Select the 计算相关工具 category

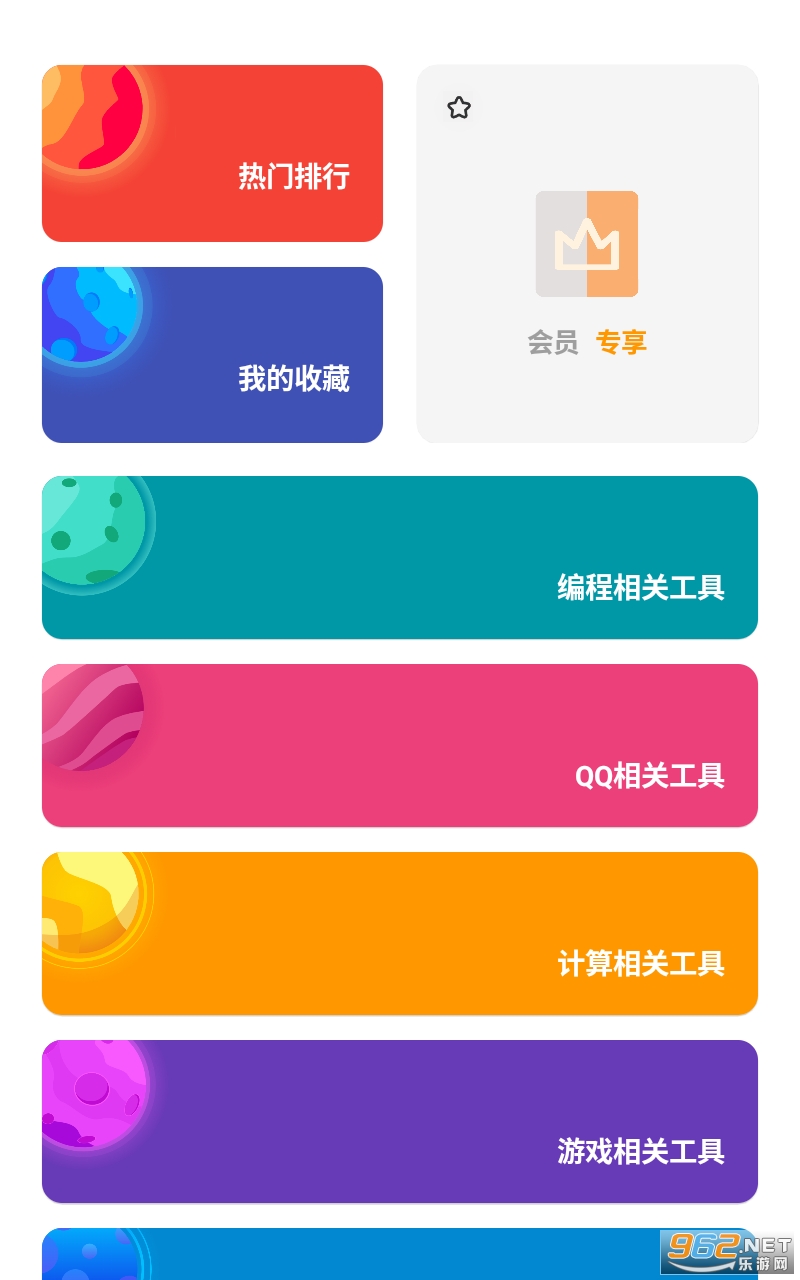click(x=400, y=933)
